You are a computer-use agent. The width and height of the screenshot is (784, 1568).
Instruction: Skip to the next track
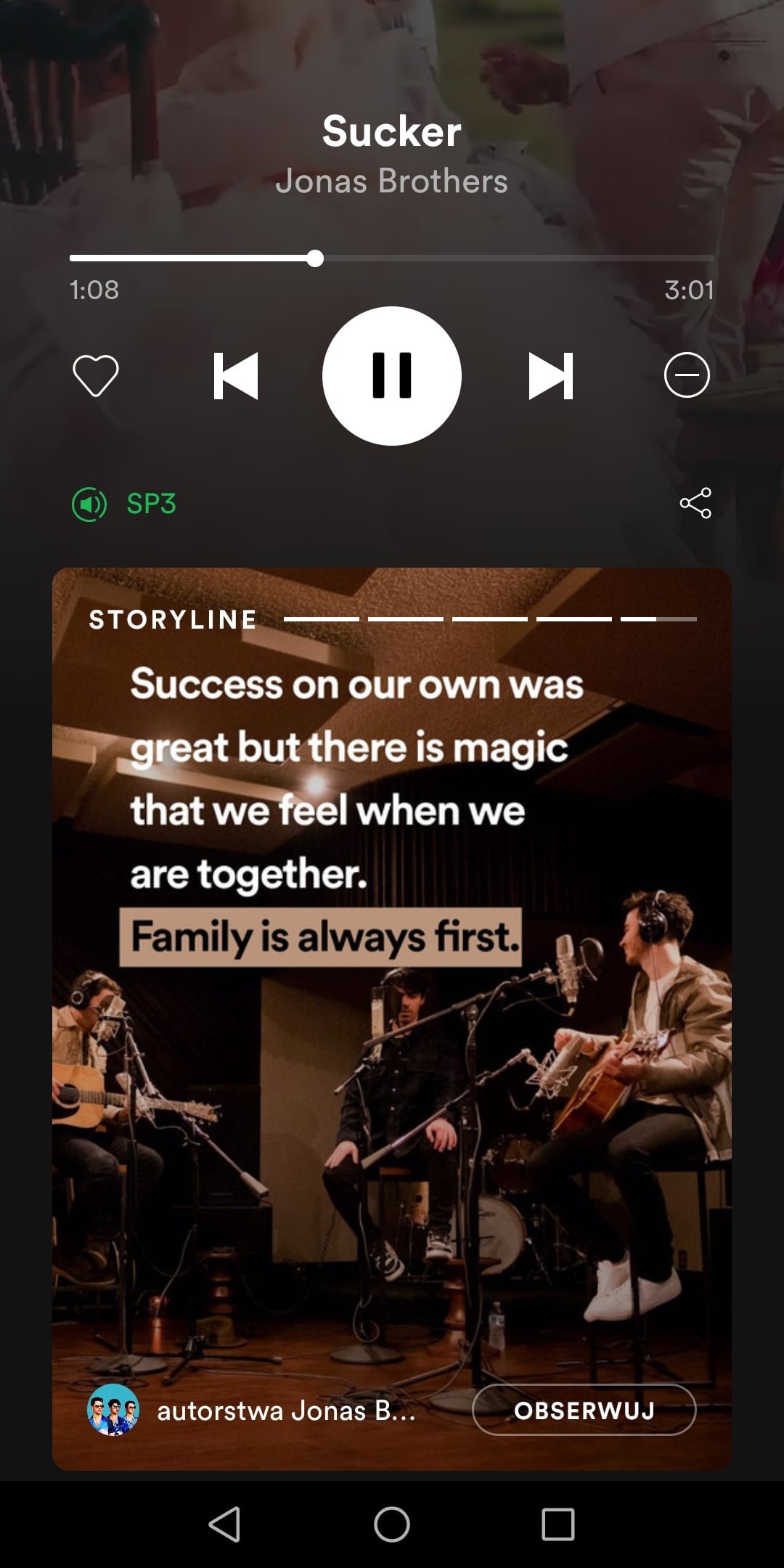click(x=551, y=376)
